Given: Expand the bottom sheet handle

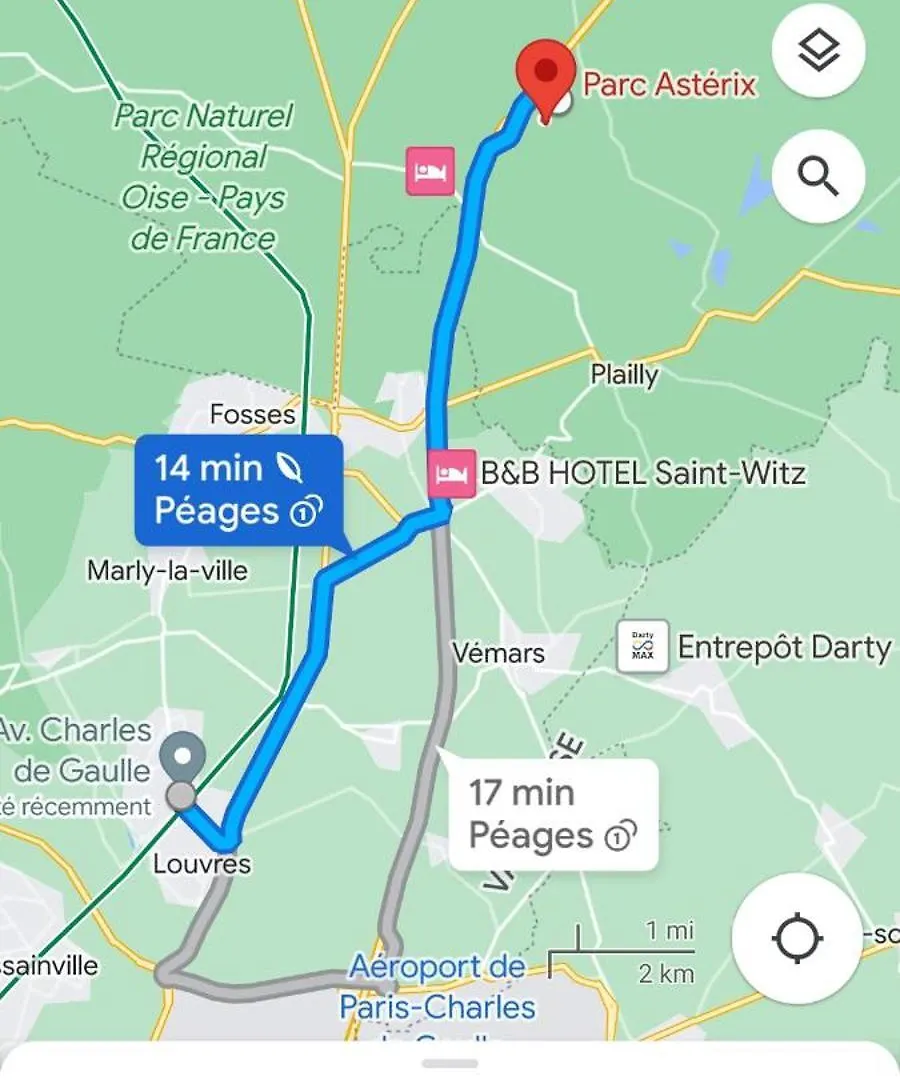Looking at the screenshot, I should click(449, 1062).
